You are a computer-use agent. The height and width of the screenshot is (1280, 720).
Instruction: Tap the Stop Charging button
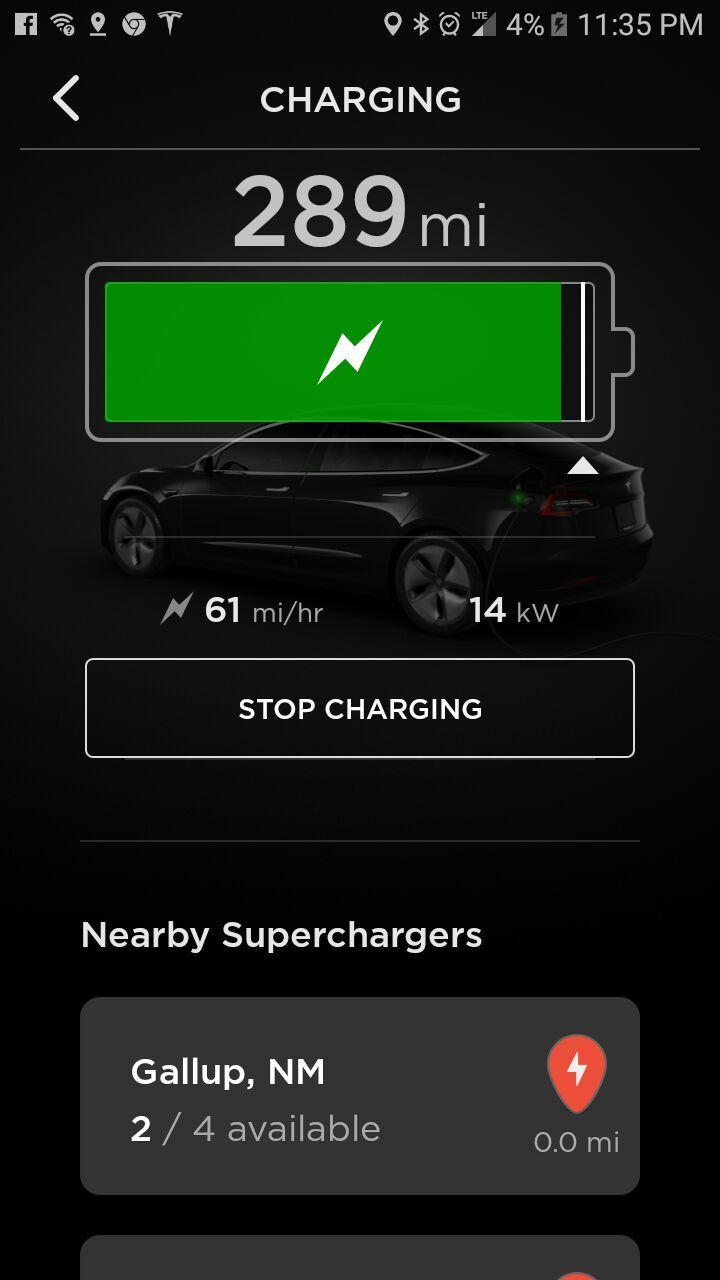[360, 708]
